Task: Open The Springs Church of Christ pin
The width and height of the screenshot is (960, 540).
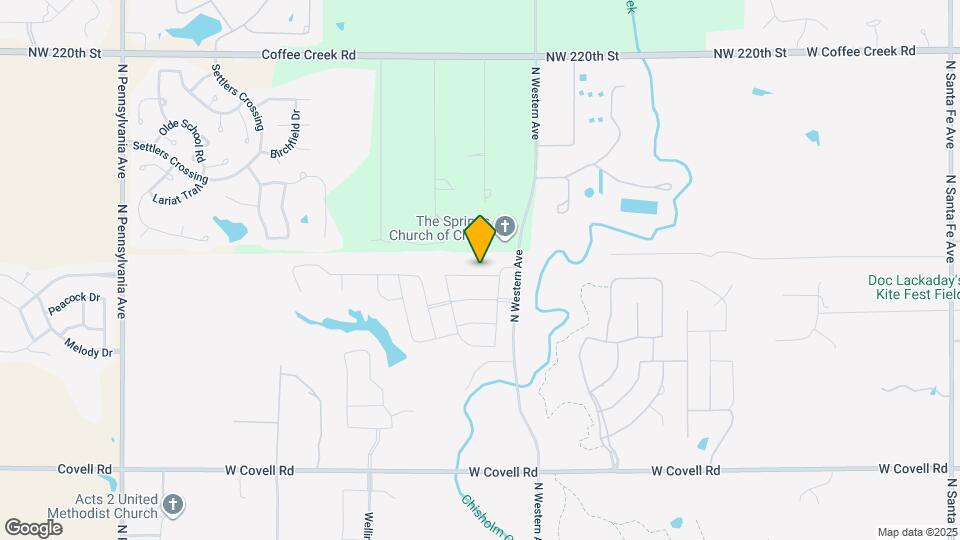Action: 504,226
